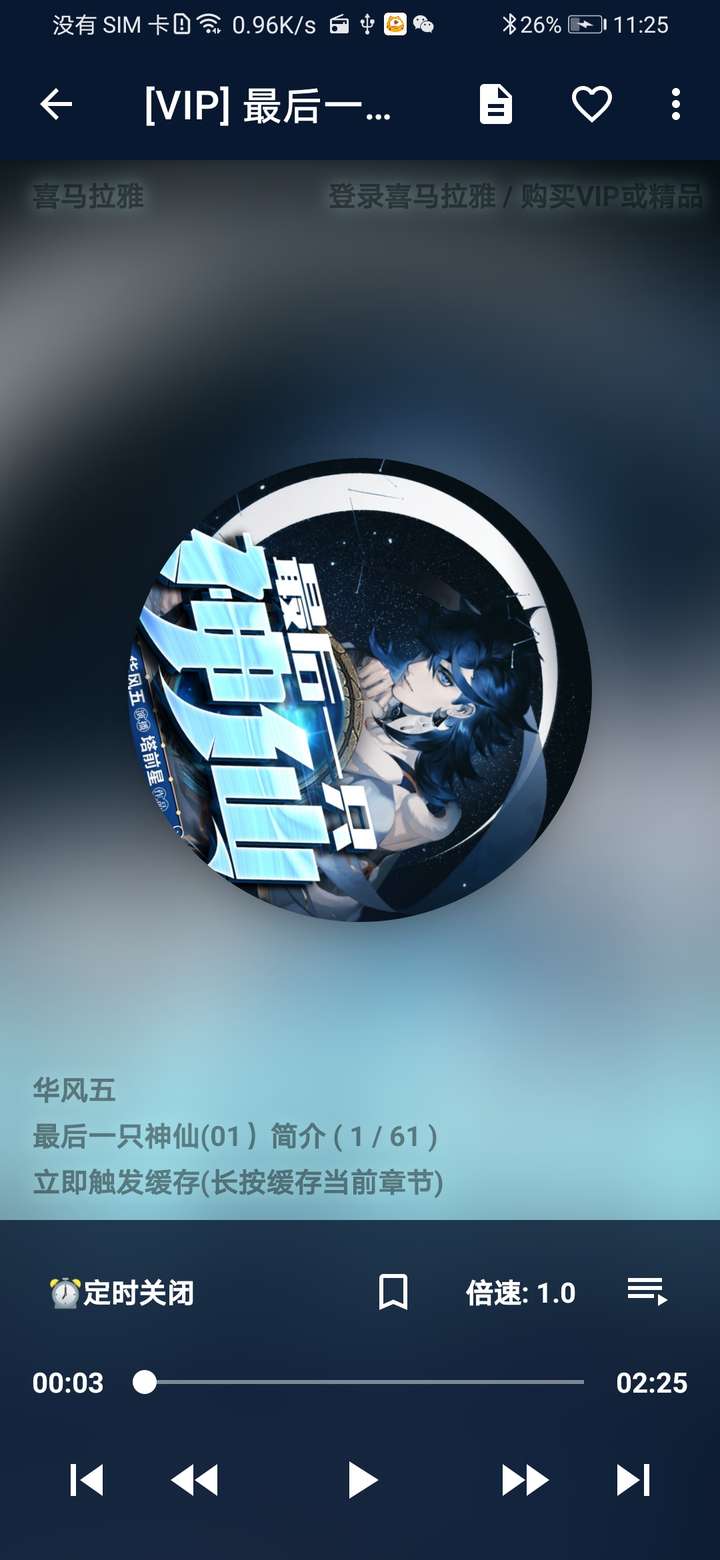Viewport: 720px width, 1560px height.
Task: Open the three-dot overflow menu
Action: tap(676, 104)
